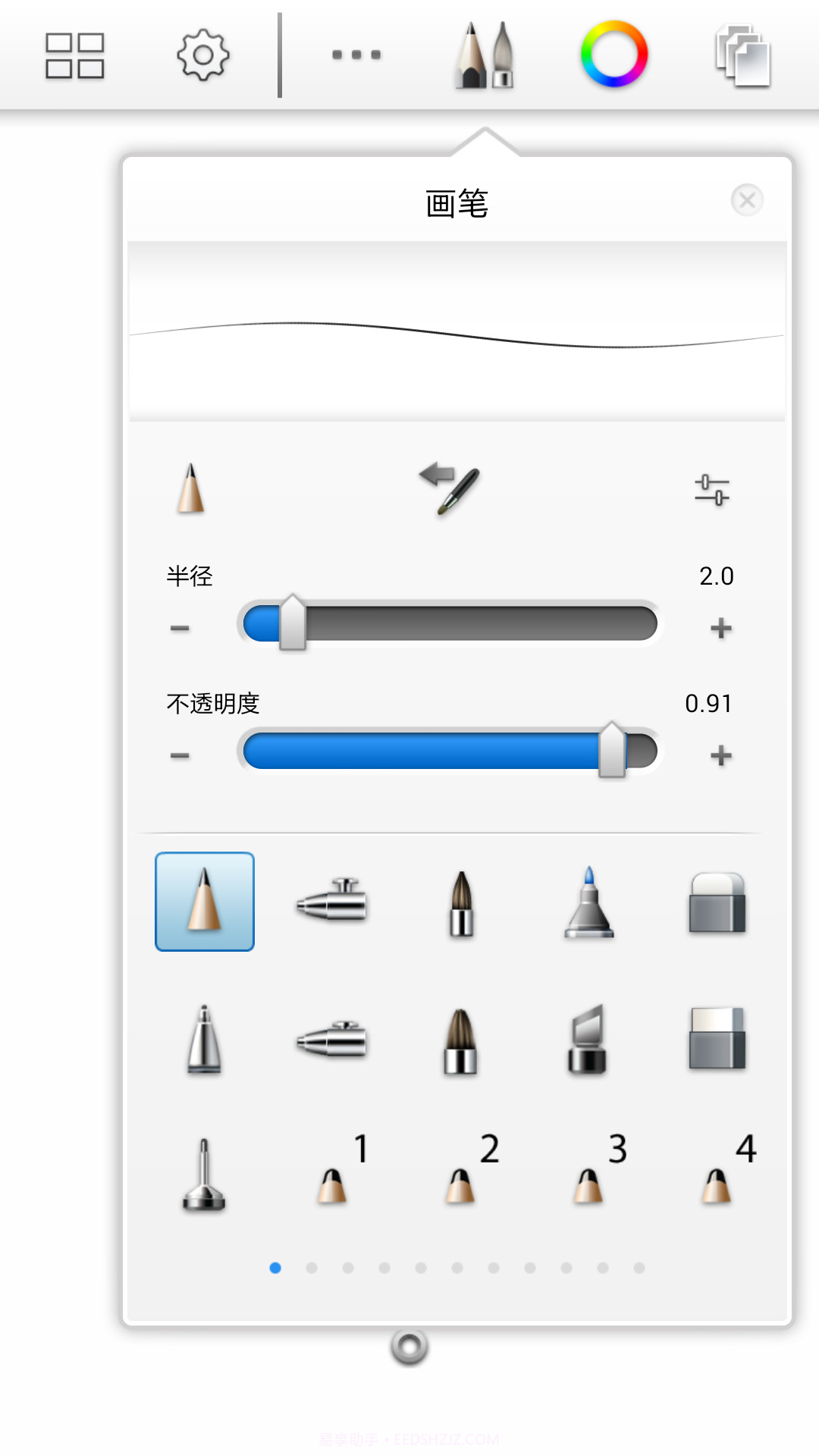Open advanced brush settings sliders icon
Viewport: 819px width, 1456px height.
point(713,489)
